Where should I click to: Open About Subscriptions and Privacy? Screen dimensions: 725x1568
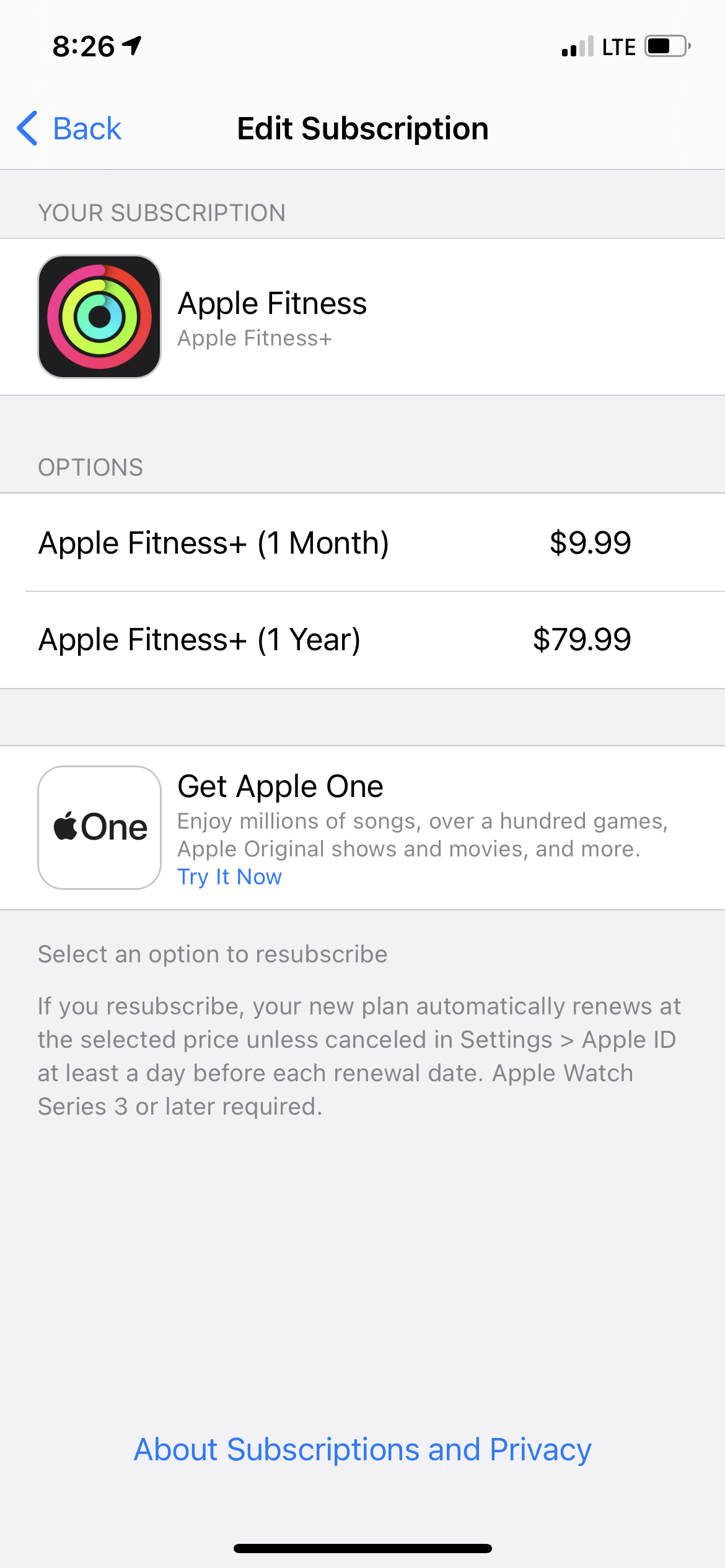tap(362, 1449)
